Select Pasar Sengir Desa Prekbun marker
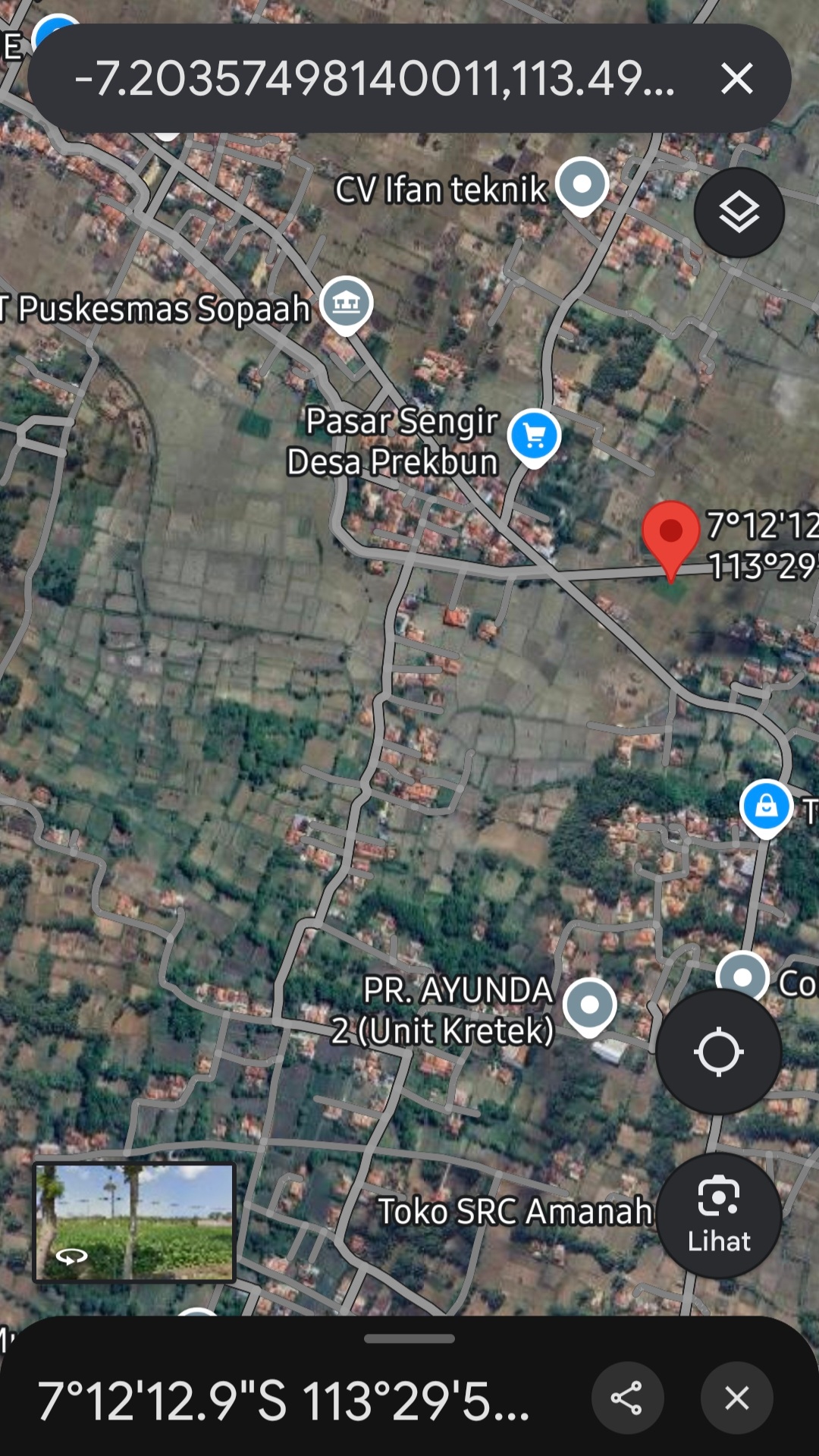The width and height of the screenshot is (819, 1456). tap(534, 436)
